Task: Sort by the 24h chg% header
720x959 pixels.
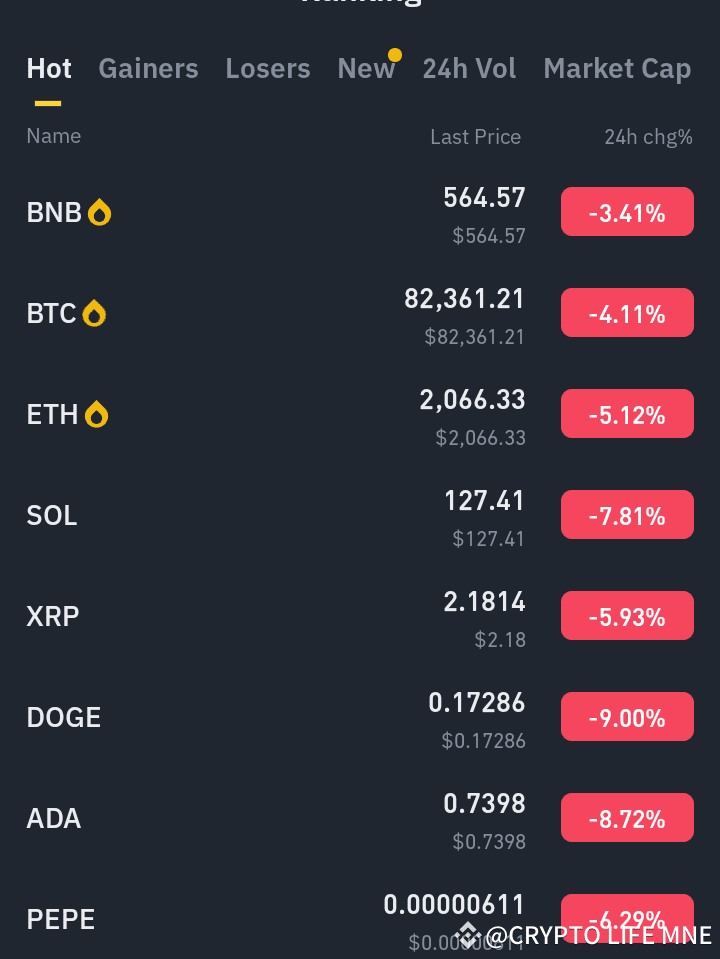Action: click(x=648, y=136)
